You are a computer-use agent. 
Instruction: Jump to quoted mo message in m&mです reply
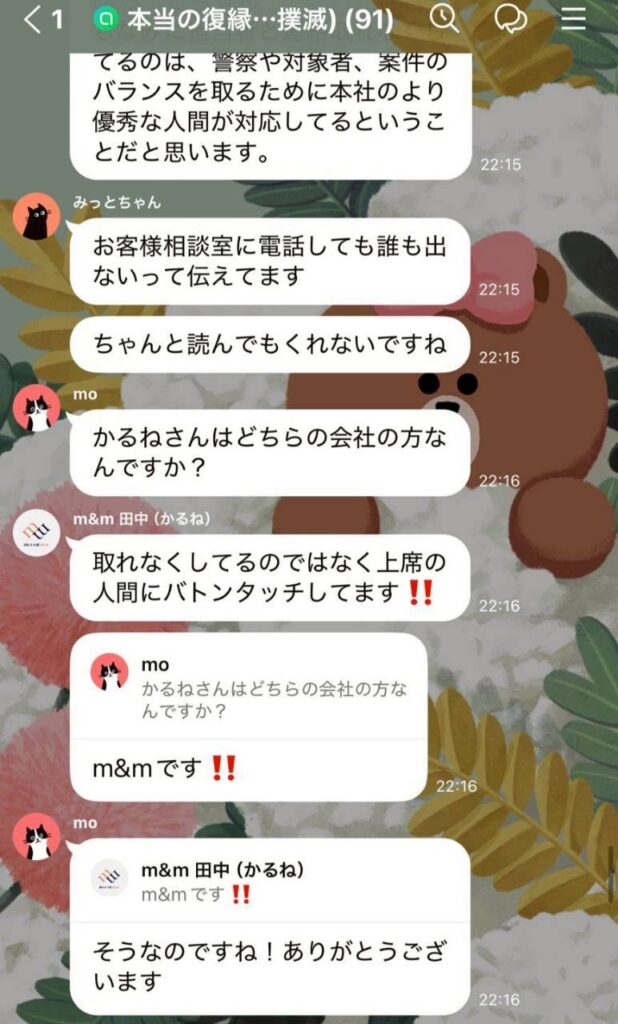[248, 687]
